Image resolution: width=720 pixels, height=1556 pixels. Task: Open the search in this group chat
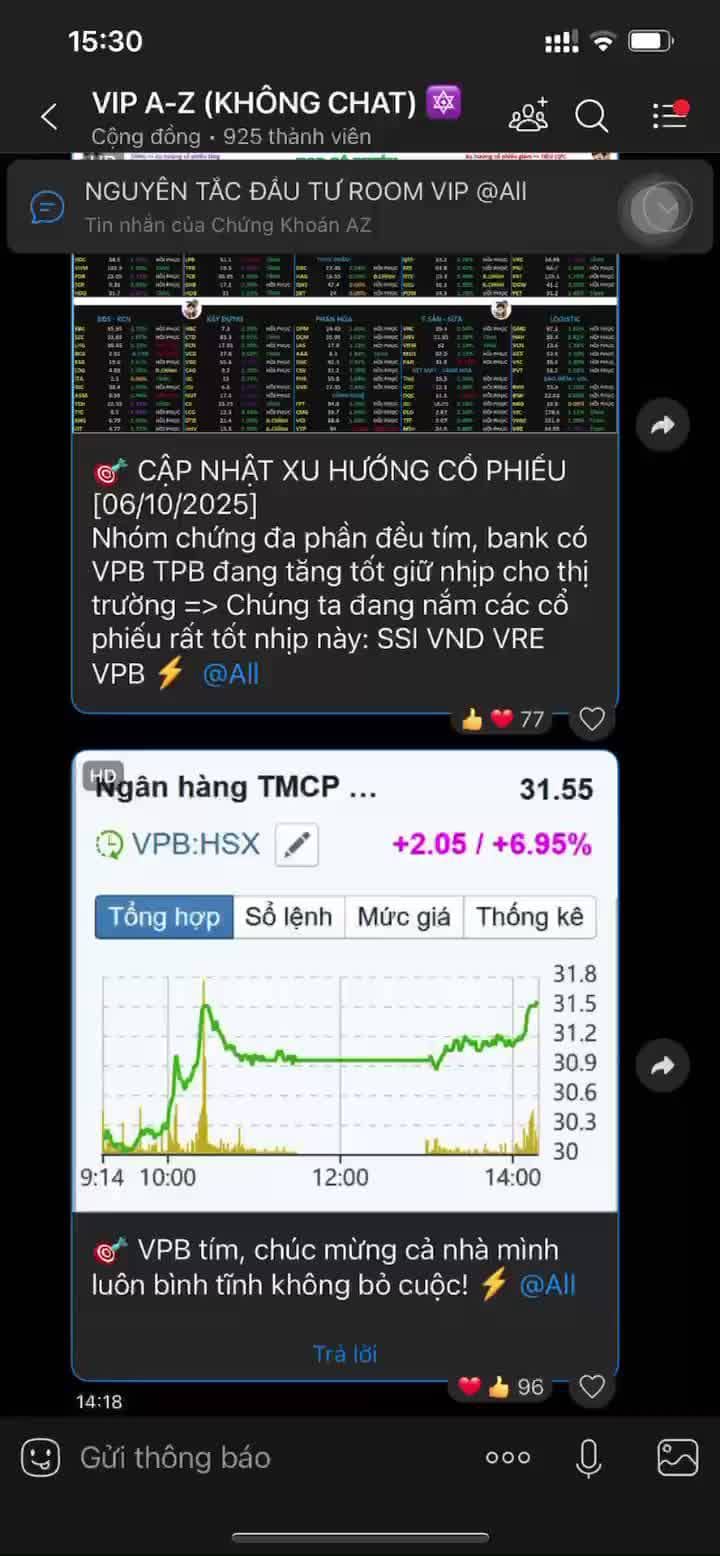click(592, 116)
